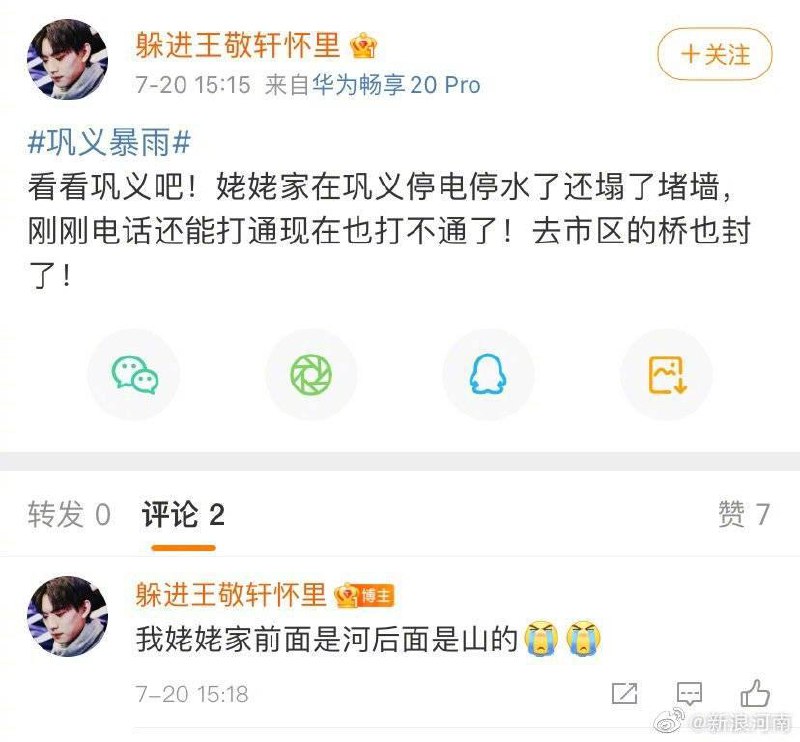
Task: Switch to the 赞 tab
Action: pos(744,515)
